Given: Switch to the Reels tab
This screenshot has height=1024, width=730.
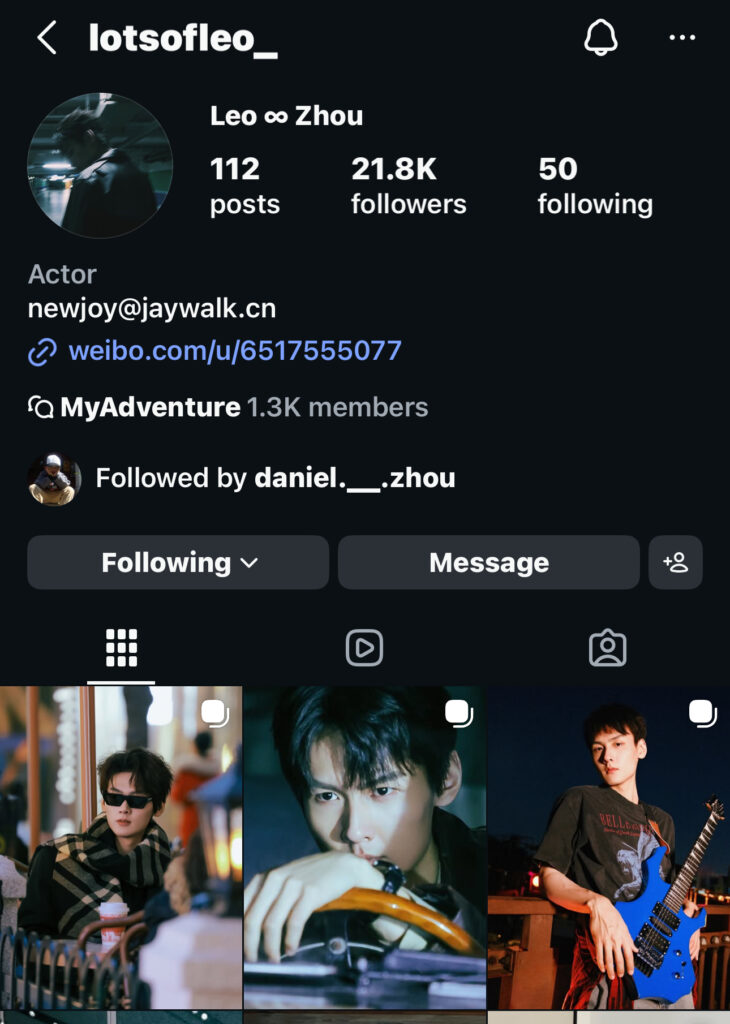Looking at the screenshot, I should point(364,648).
